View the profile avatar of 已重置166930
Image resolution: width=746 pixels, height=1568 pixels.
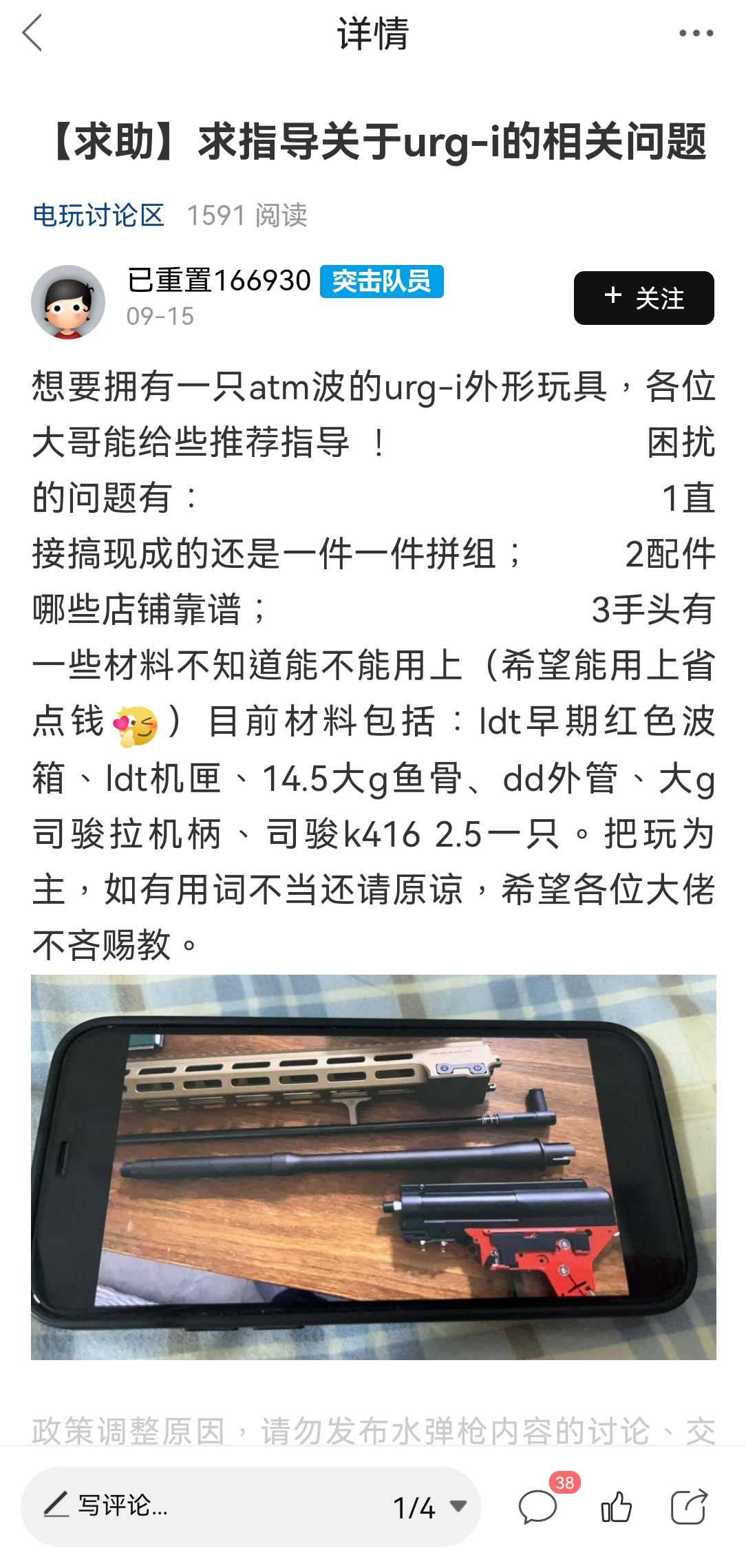(x=67, y=301)
